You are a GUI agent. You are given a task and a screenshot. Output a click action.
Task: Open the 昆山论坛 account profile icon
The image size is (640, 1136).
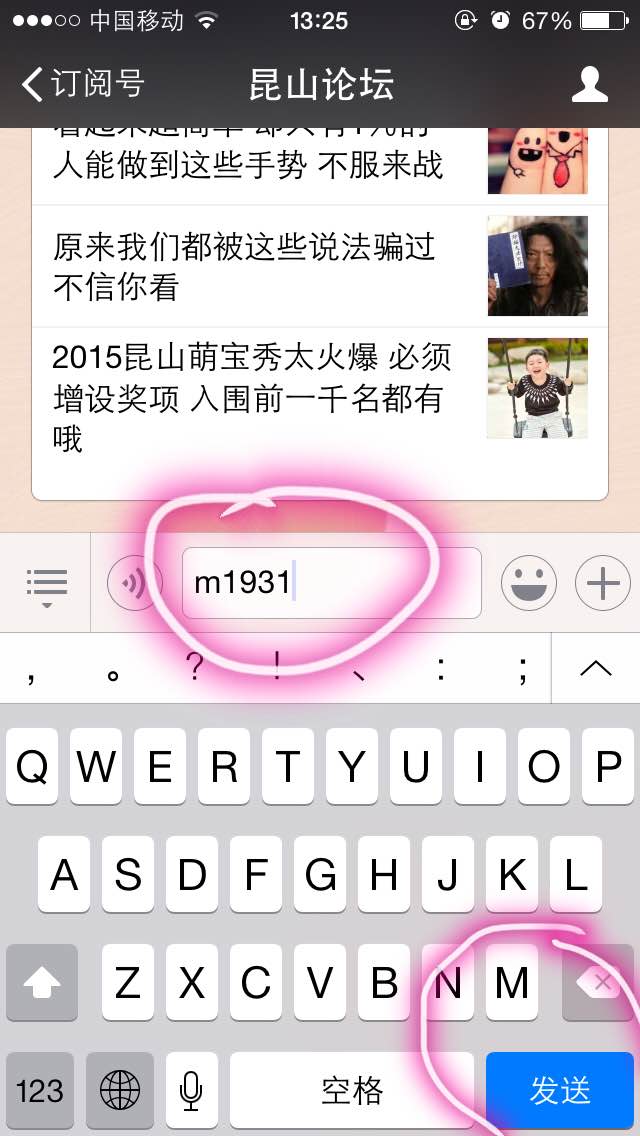click(x=589, y=85)
